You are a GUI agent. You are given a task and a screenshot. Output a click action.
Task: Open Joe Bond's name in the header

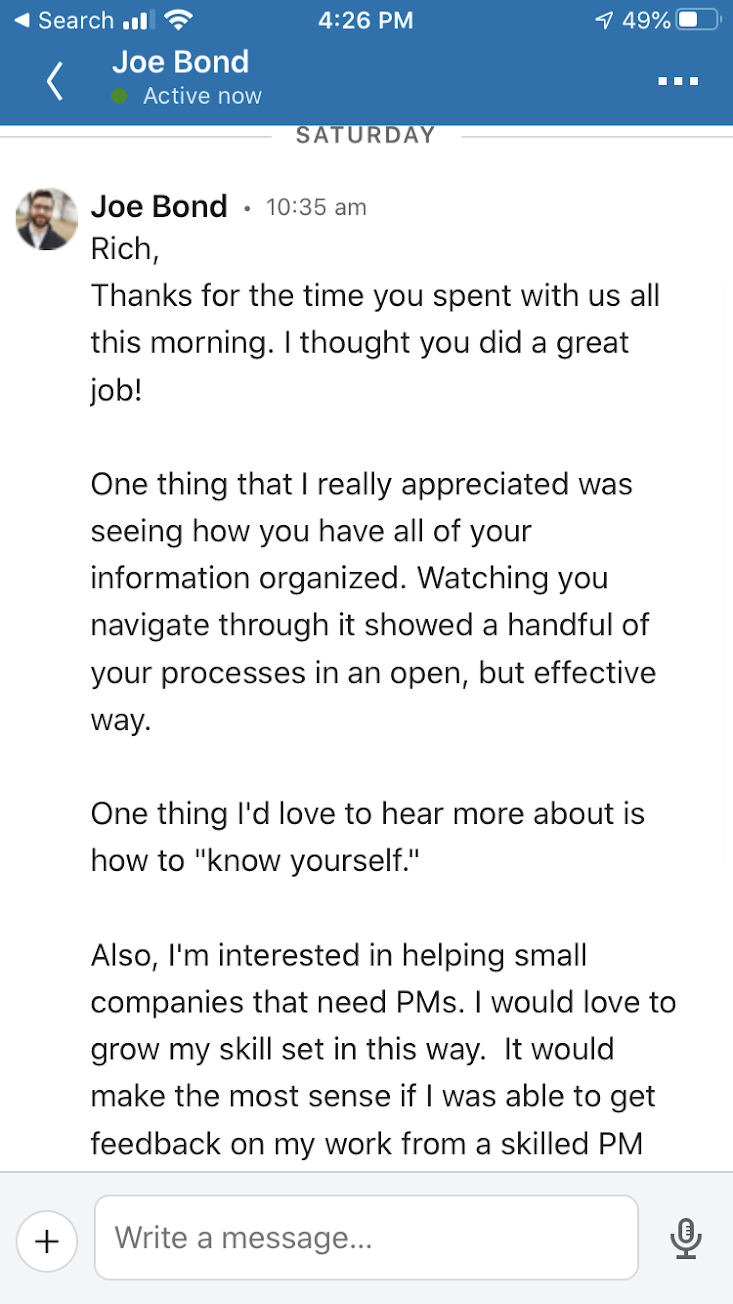click(180, 63)
